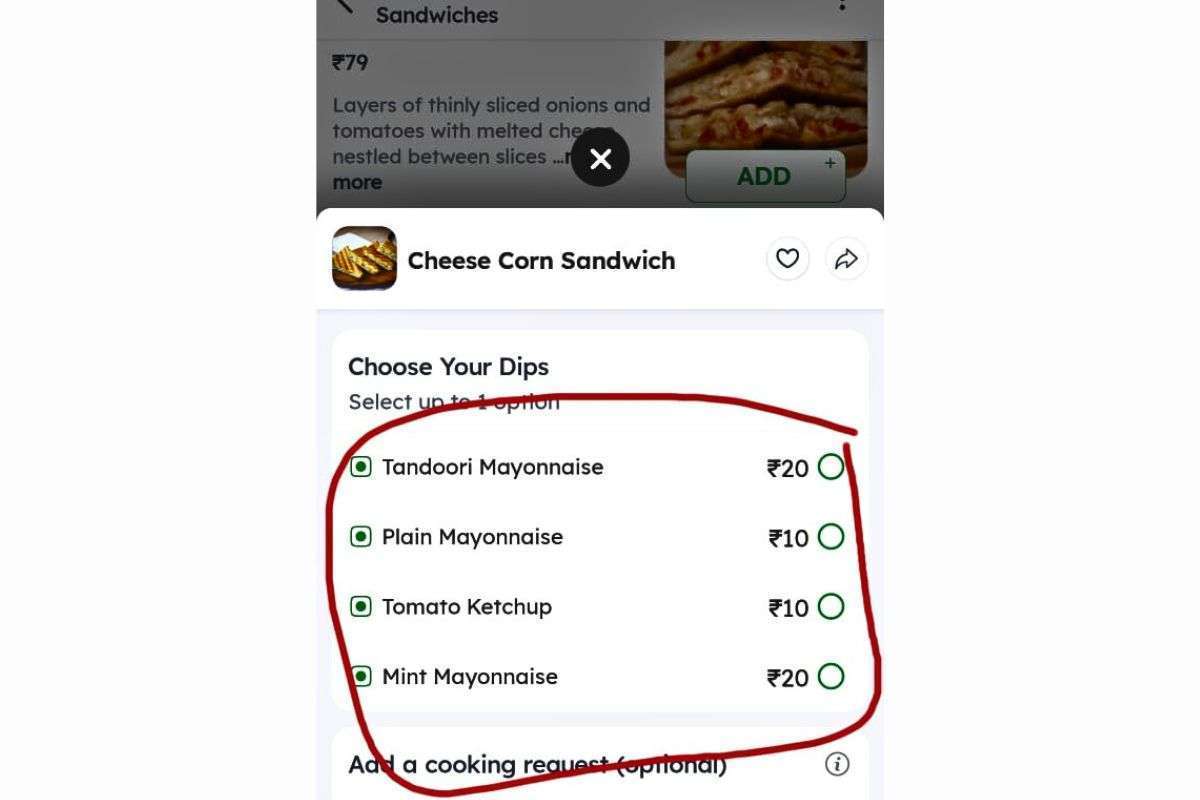Open the overflow menu in top bar
This screenshot has width=1200, height=800.
pos(842,5)
